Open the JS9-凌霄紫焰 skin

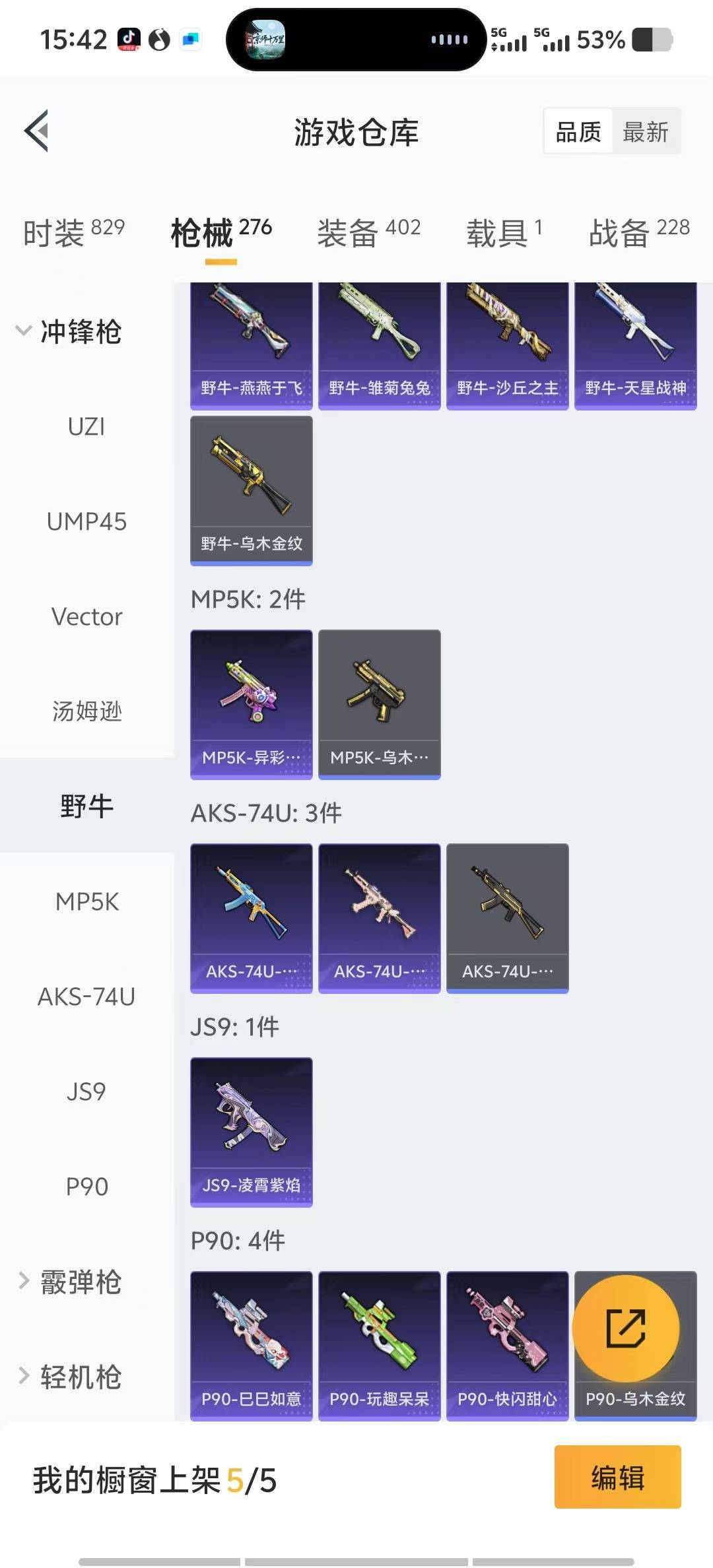(x=251, y=1131)
